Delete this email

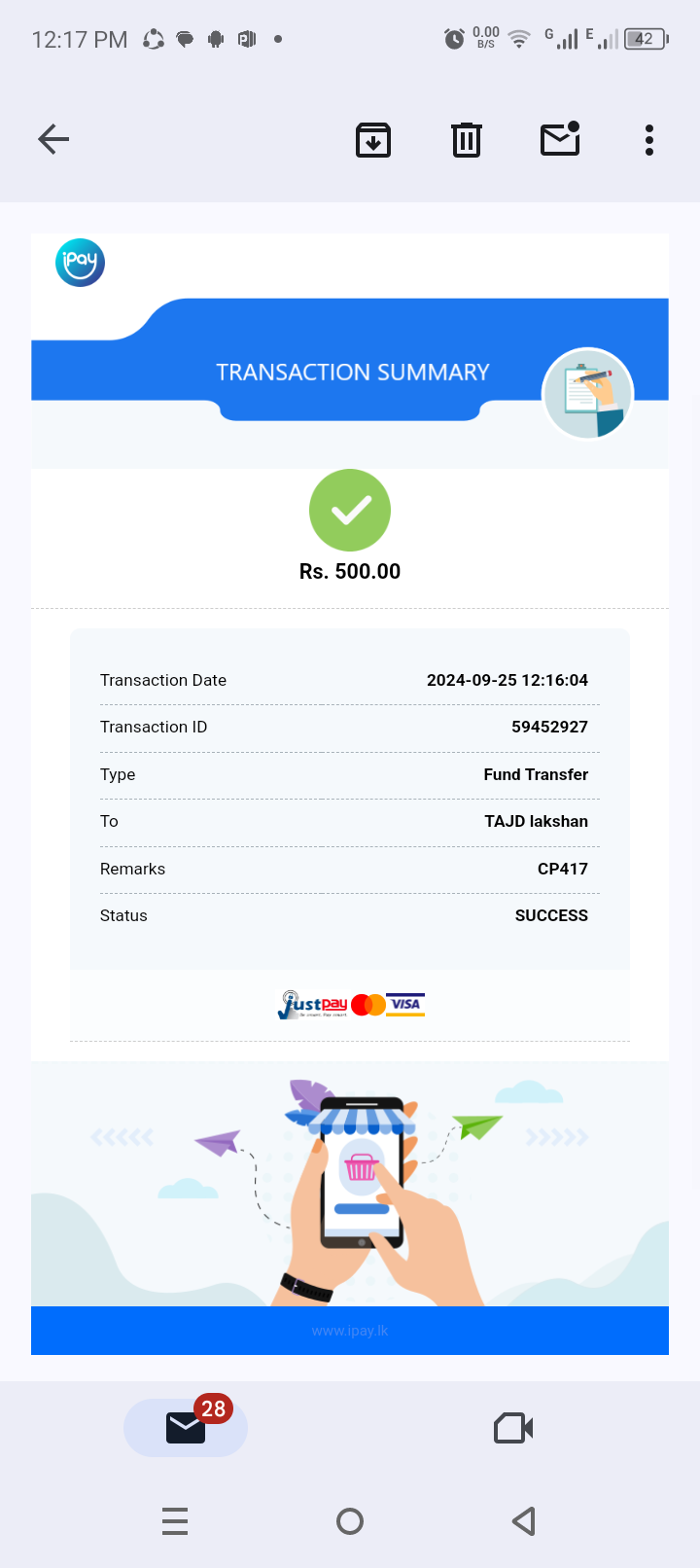tap(467, 140)
